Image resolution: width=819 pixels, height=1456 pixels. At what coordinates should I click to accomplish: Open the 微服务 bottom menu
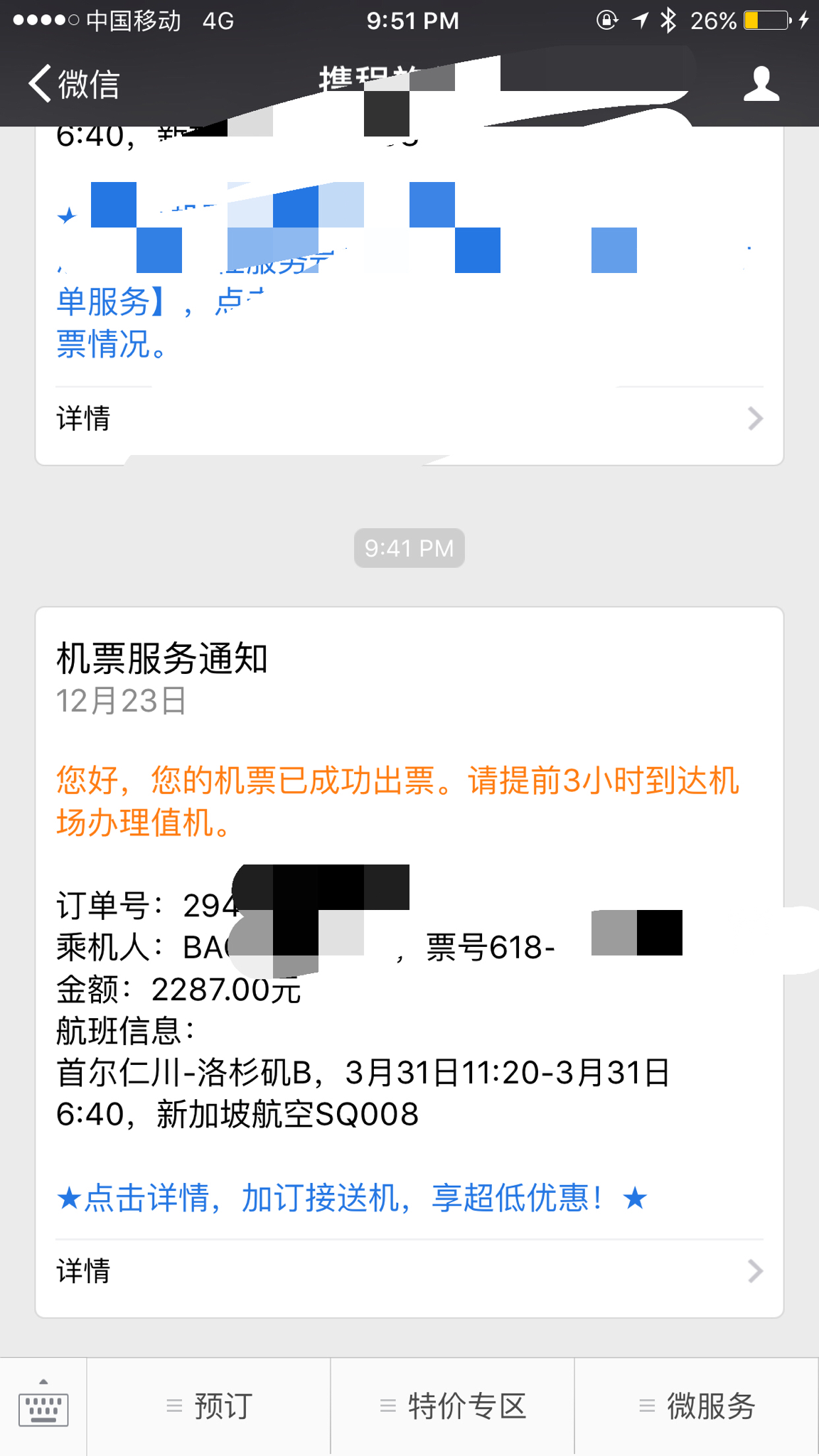point(711,1404)
